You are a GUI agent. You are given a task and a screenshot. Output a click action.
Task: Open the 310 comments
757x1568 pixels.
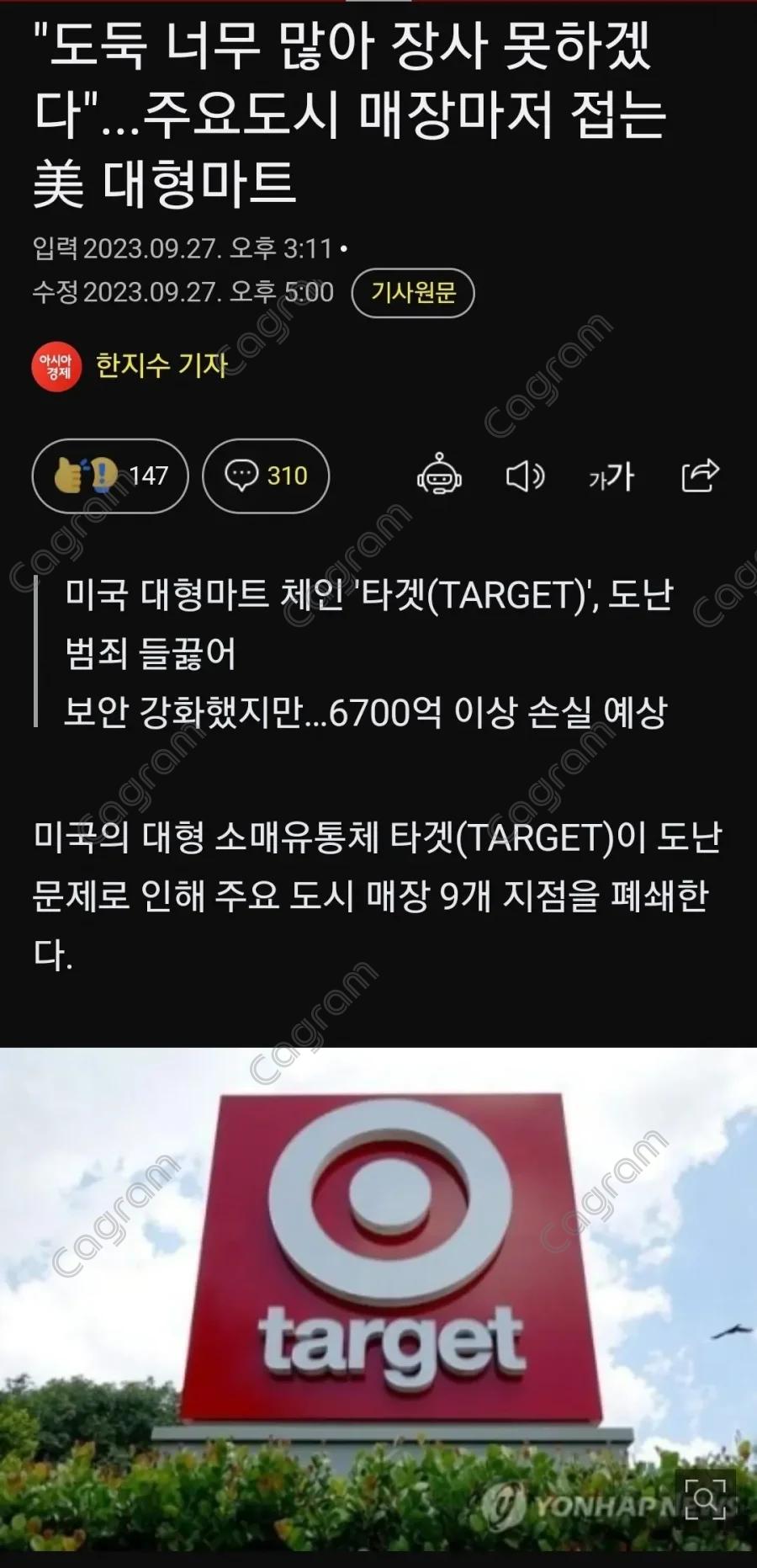(x=266, y=476)
